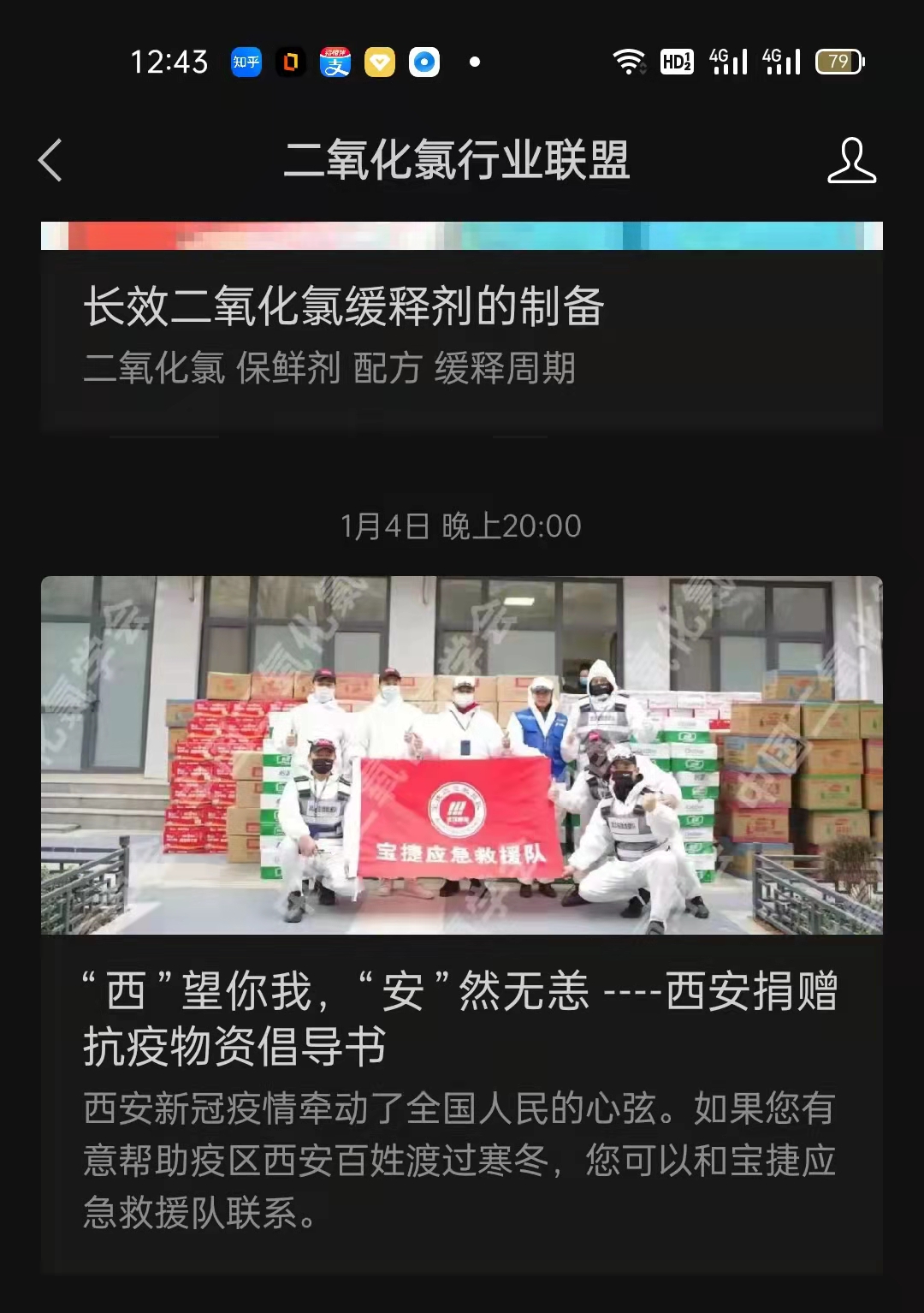The height and width of the screenshot is (1313, 924).
Task: Open the 西安捐赠抗疫物资倡导书 article
Action: coord(460,1019)
